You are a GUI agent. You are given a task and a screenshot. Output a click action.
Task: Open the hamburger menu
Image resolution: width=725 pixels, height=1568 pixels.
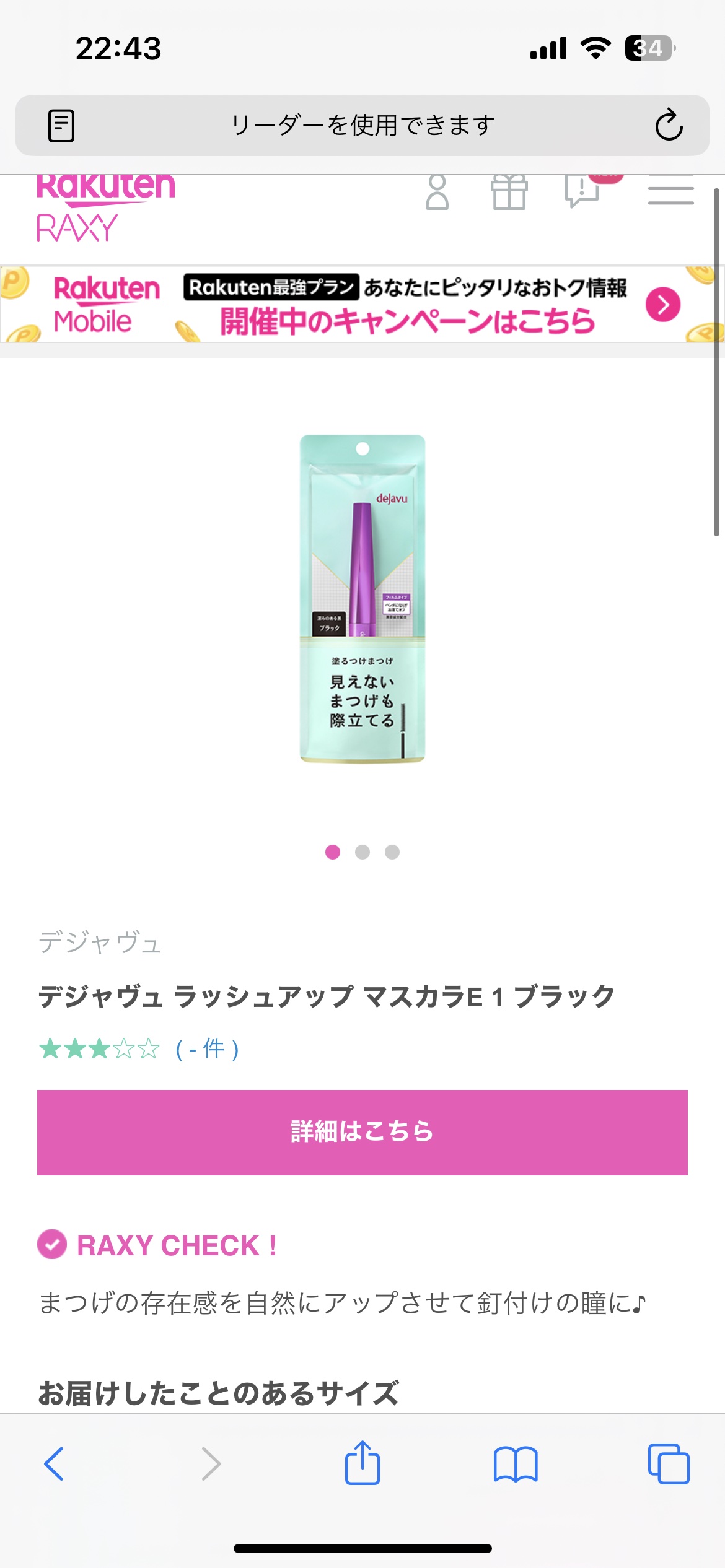click(x=670, y=191)
